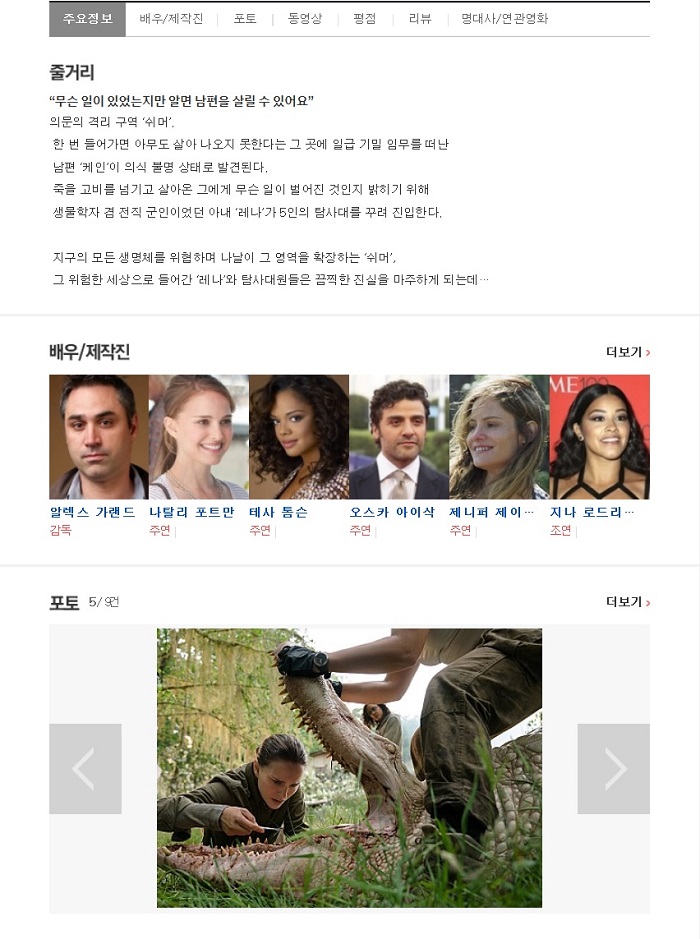Viewport: 700px width, 939px height.
Task: Switch to the 동영상 tab
Action: pyautogui.click(x=305, y=19)
